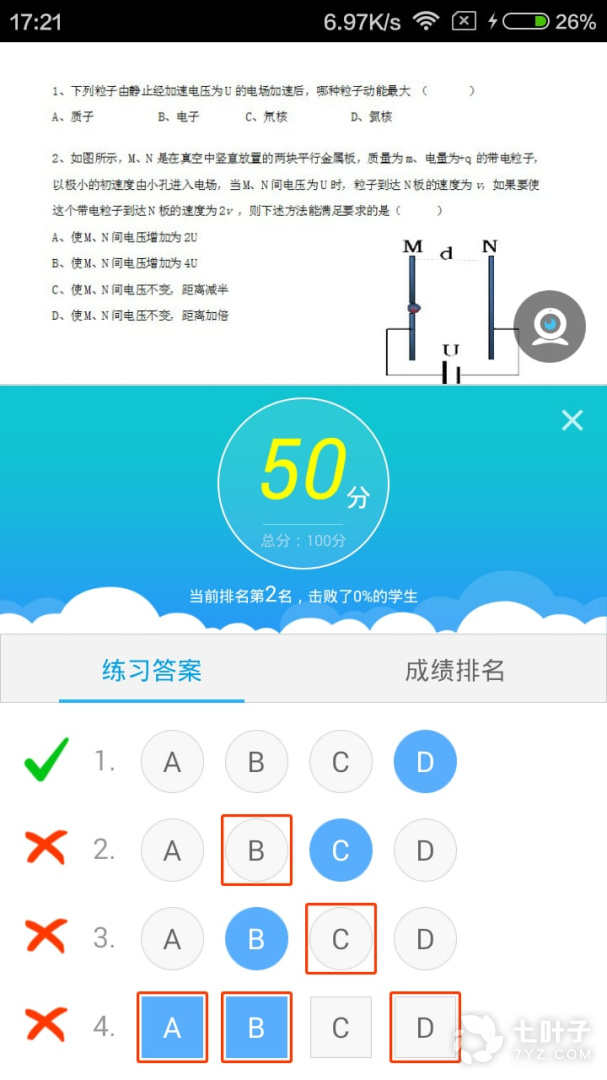The height and width of the screenshot is (1080, 607).
Task: Select option D for question 1
Action: point(425,762)
